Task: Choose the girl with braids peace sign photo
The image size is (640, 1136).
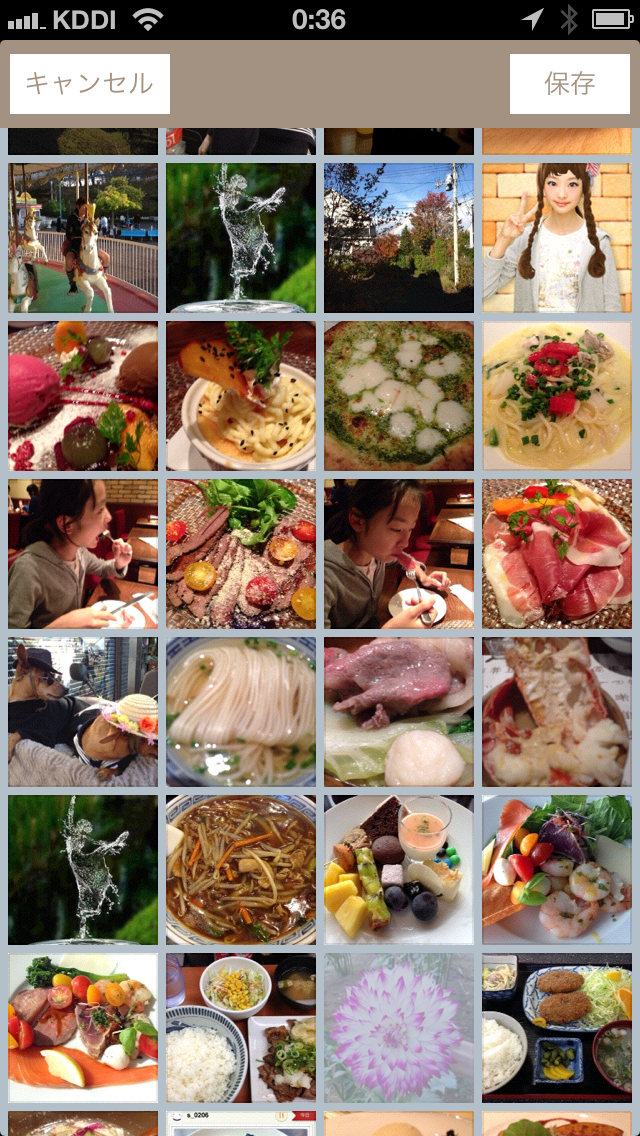Action: 557,238
